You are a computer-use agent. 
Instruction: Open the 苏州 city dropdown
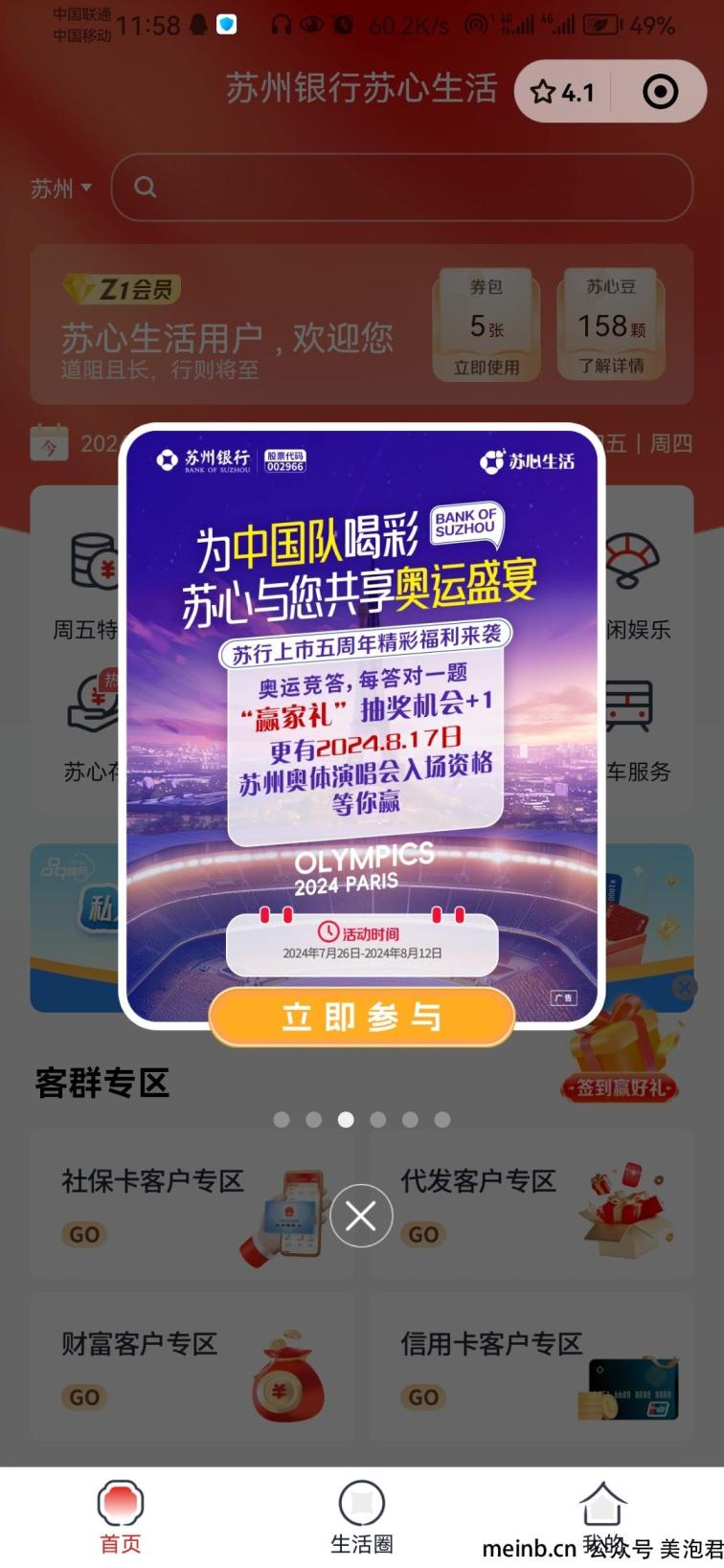click(61, 188)
